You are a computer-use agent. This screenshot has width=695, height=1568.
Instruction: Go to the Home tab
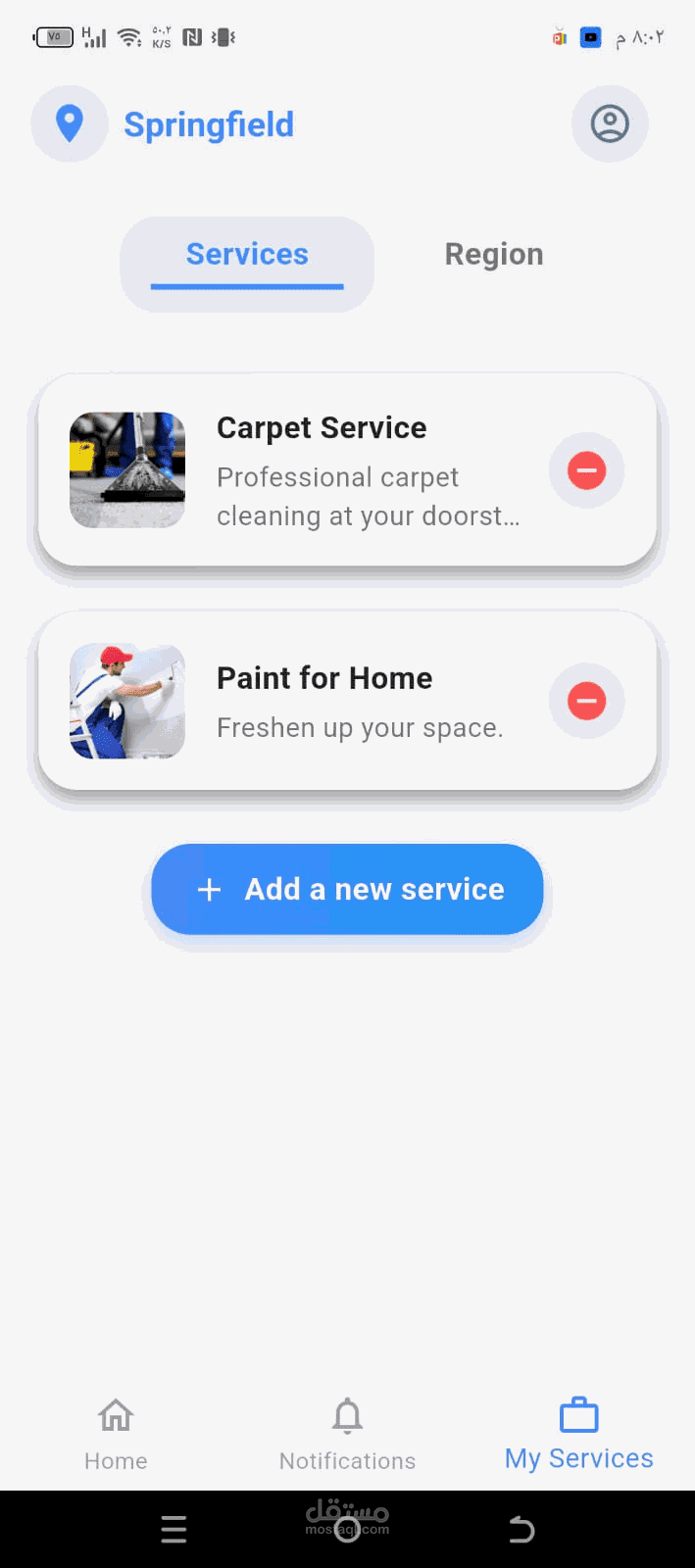point(116,1435)
